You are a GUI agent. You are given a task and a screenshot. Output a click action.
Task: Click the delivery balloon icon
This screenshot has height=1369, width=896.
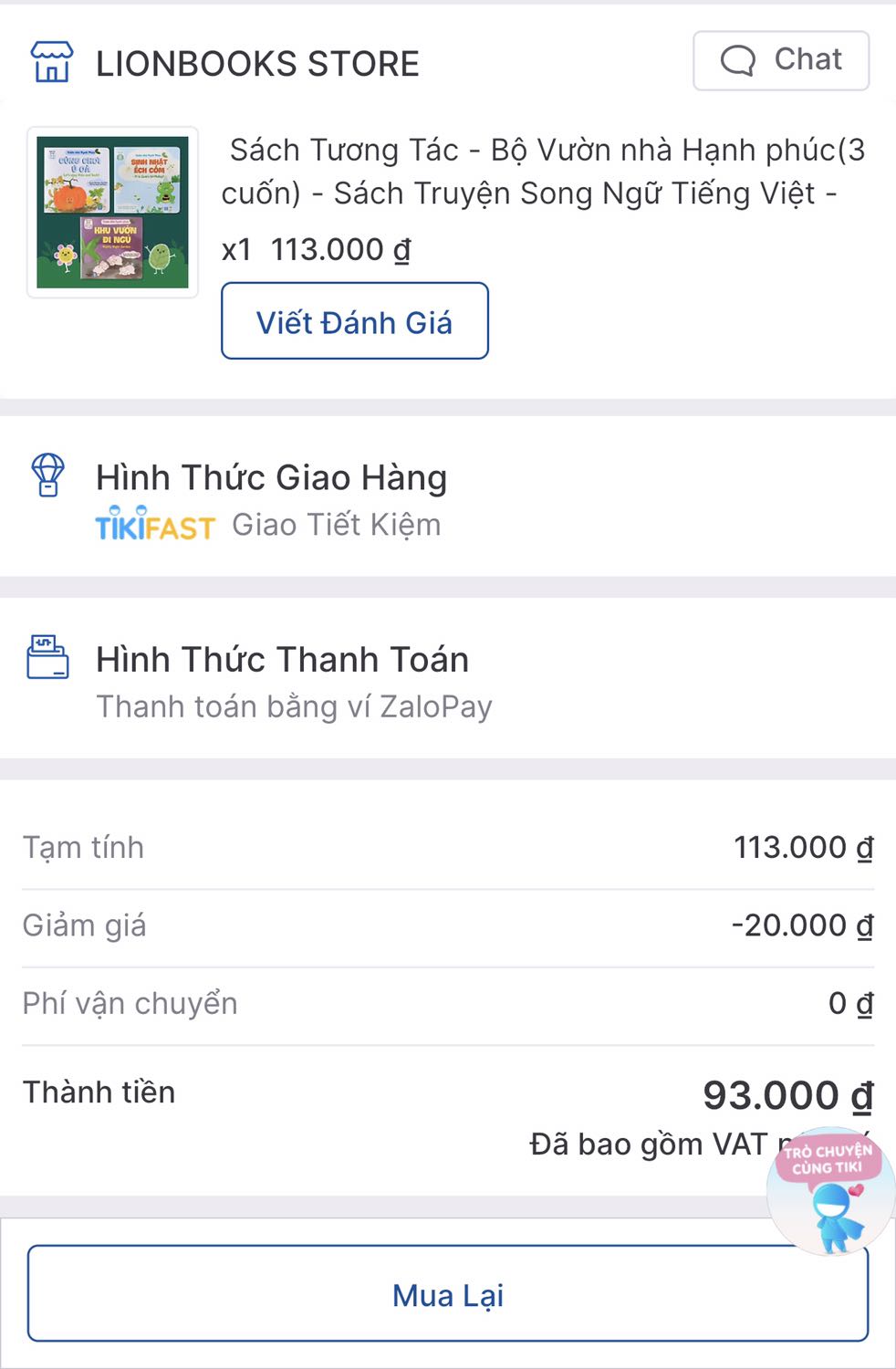click(x=47, y=475)
